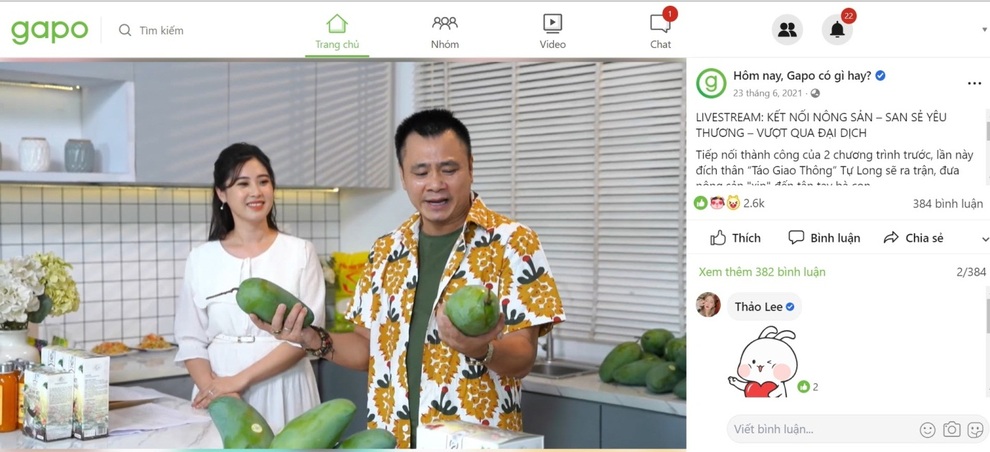Switch to the Nhóm tab
Screen dimensions: 990x452
pyautogui.click(x=445, y=31)
